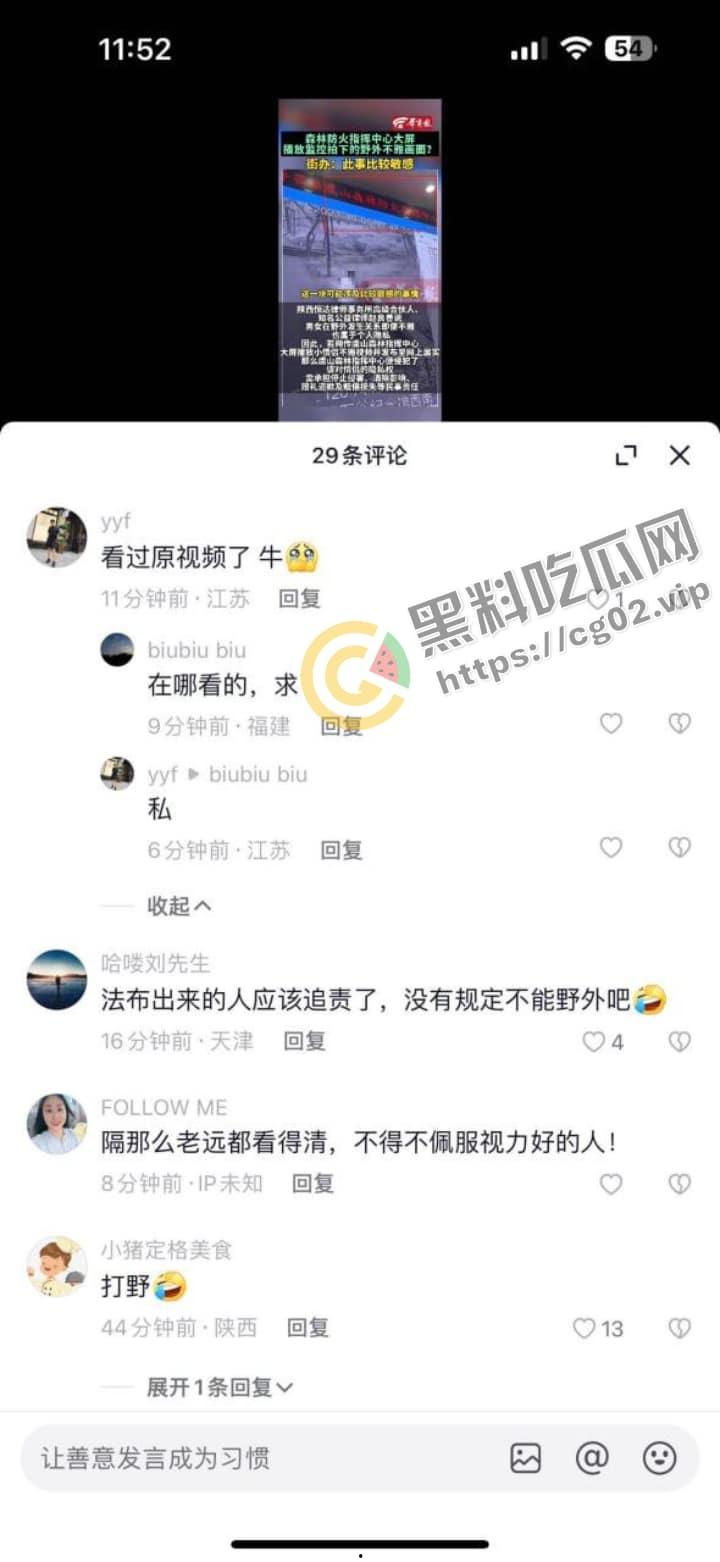Image resolution: width=720 pixels, height=1562 pixels.
Task: Close the comments panel with the X
Action: click(679, 455)
